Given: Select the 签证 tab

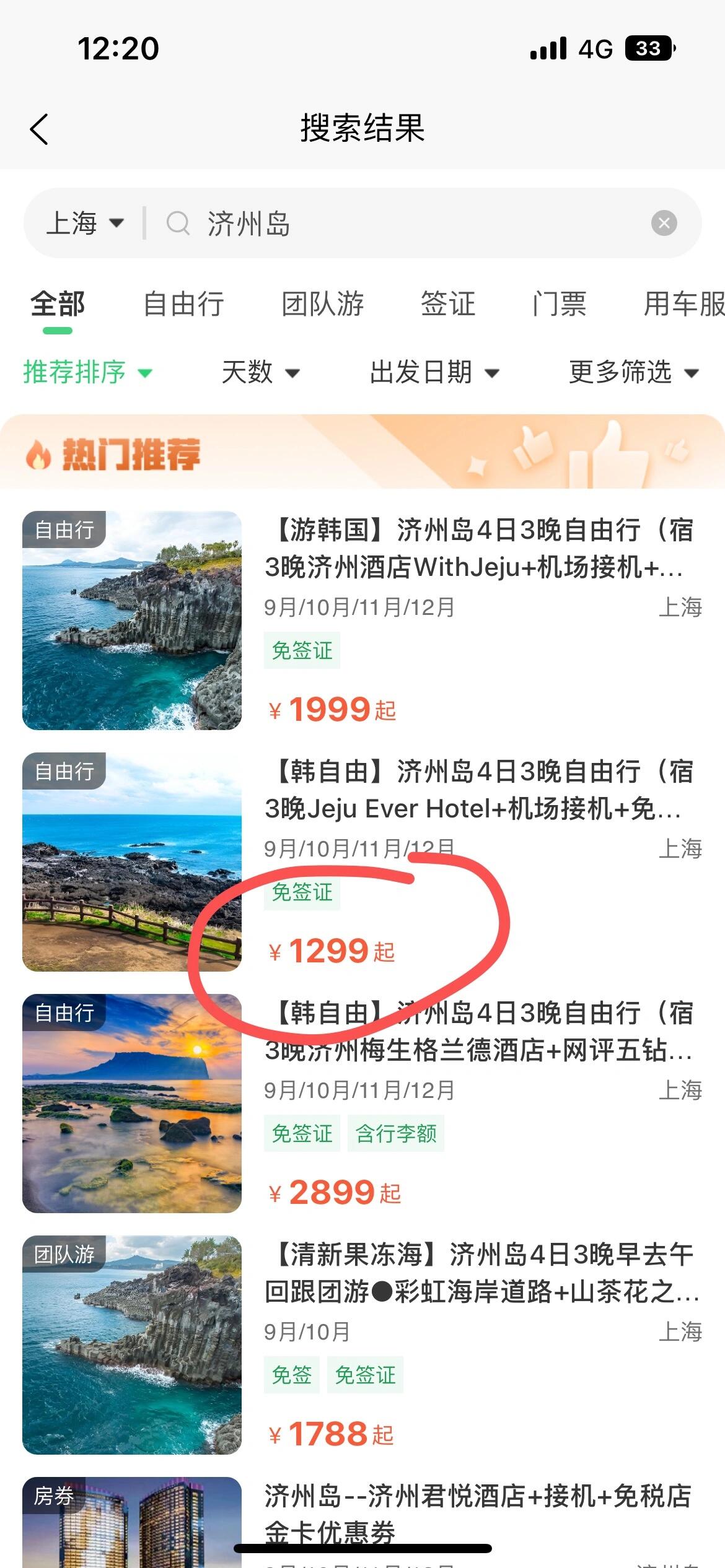Looking at the screenshot, I should [447, 304].
